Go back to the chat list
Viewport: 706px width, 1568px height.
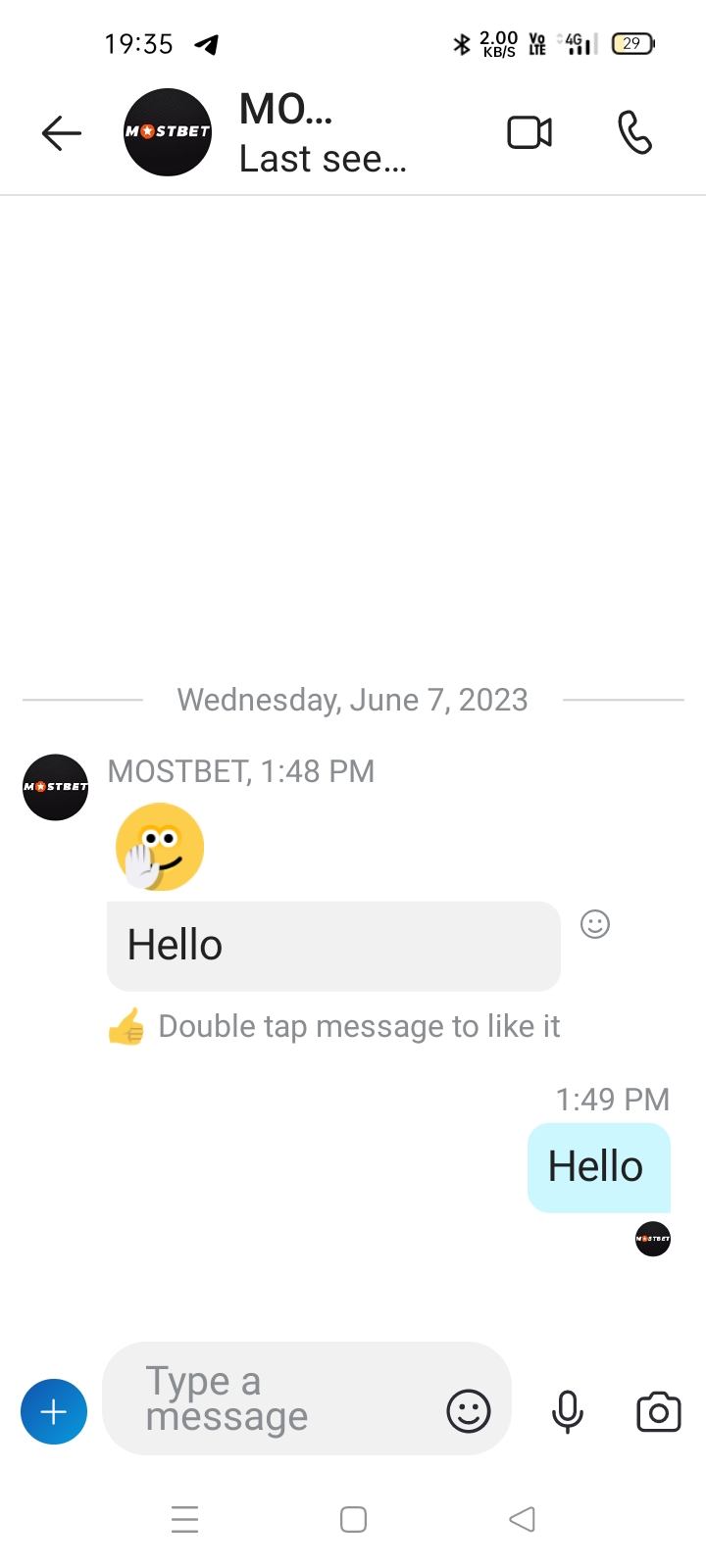61,133
